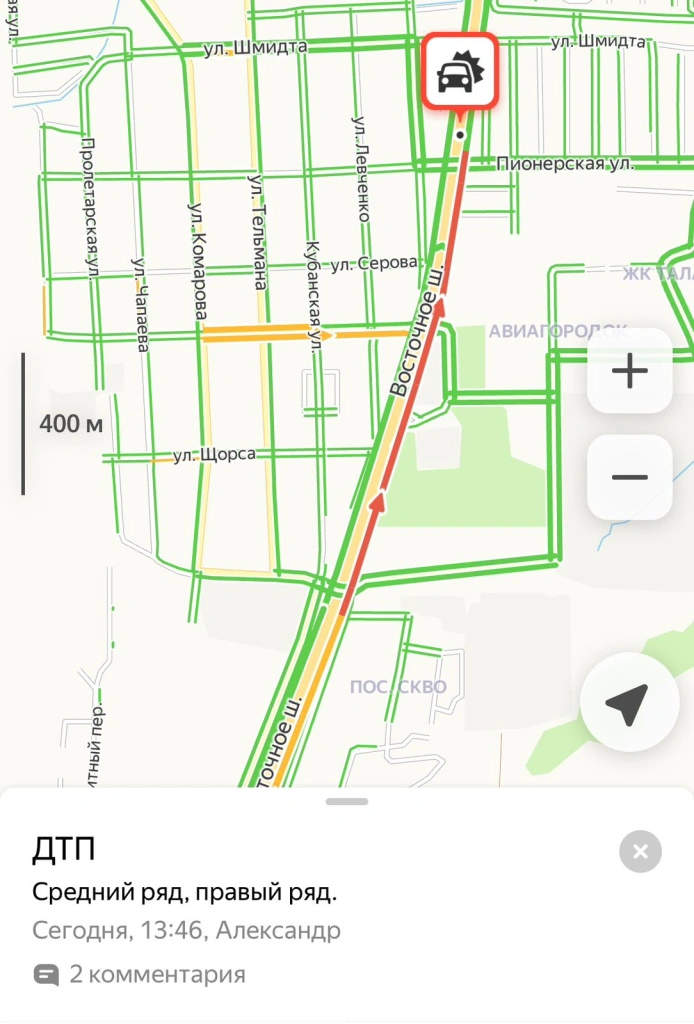Close the ДТП info card

point(640,852)
